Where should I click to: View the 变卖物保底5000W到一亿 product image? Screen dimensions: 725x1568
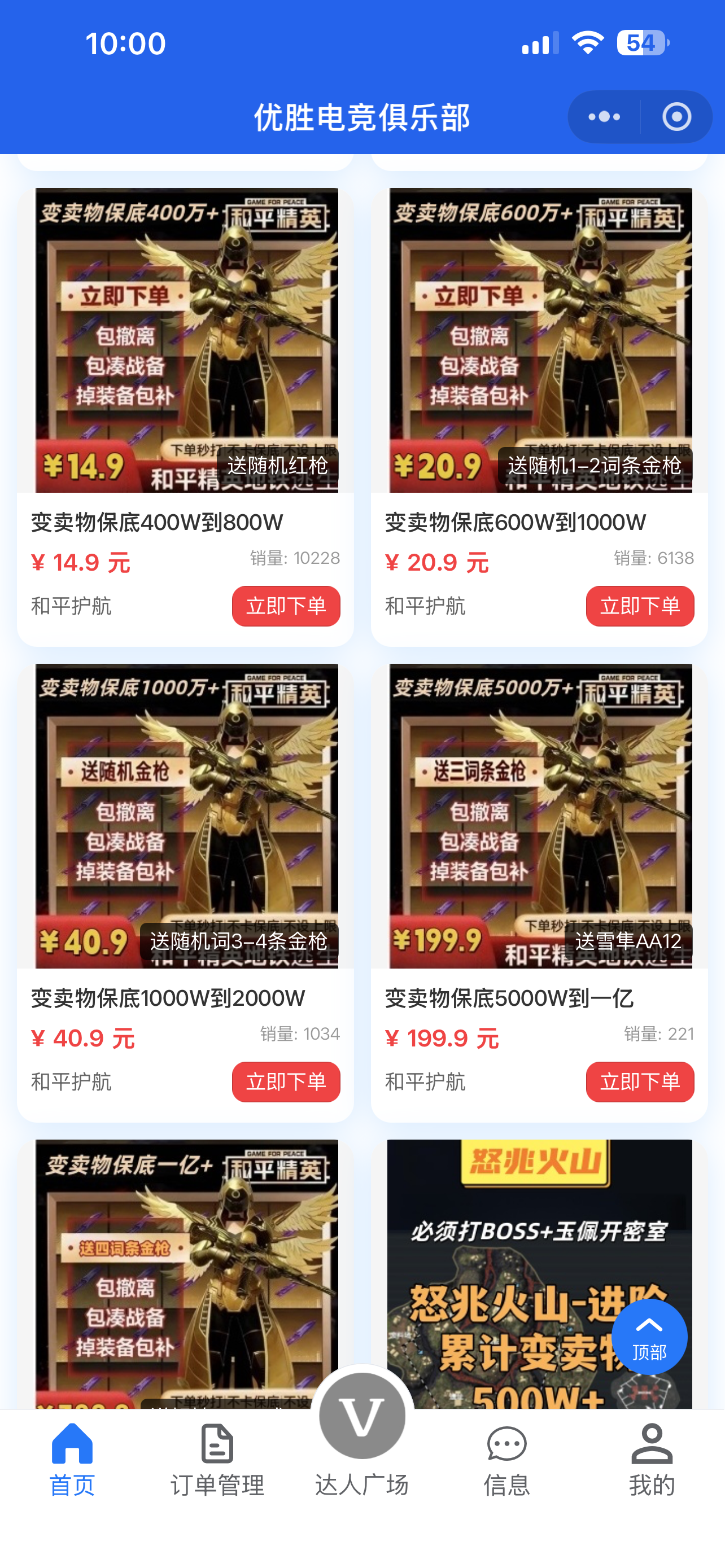coord(539,816)
